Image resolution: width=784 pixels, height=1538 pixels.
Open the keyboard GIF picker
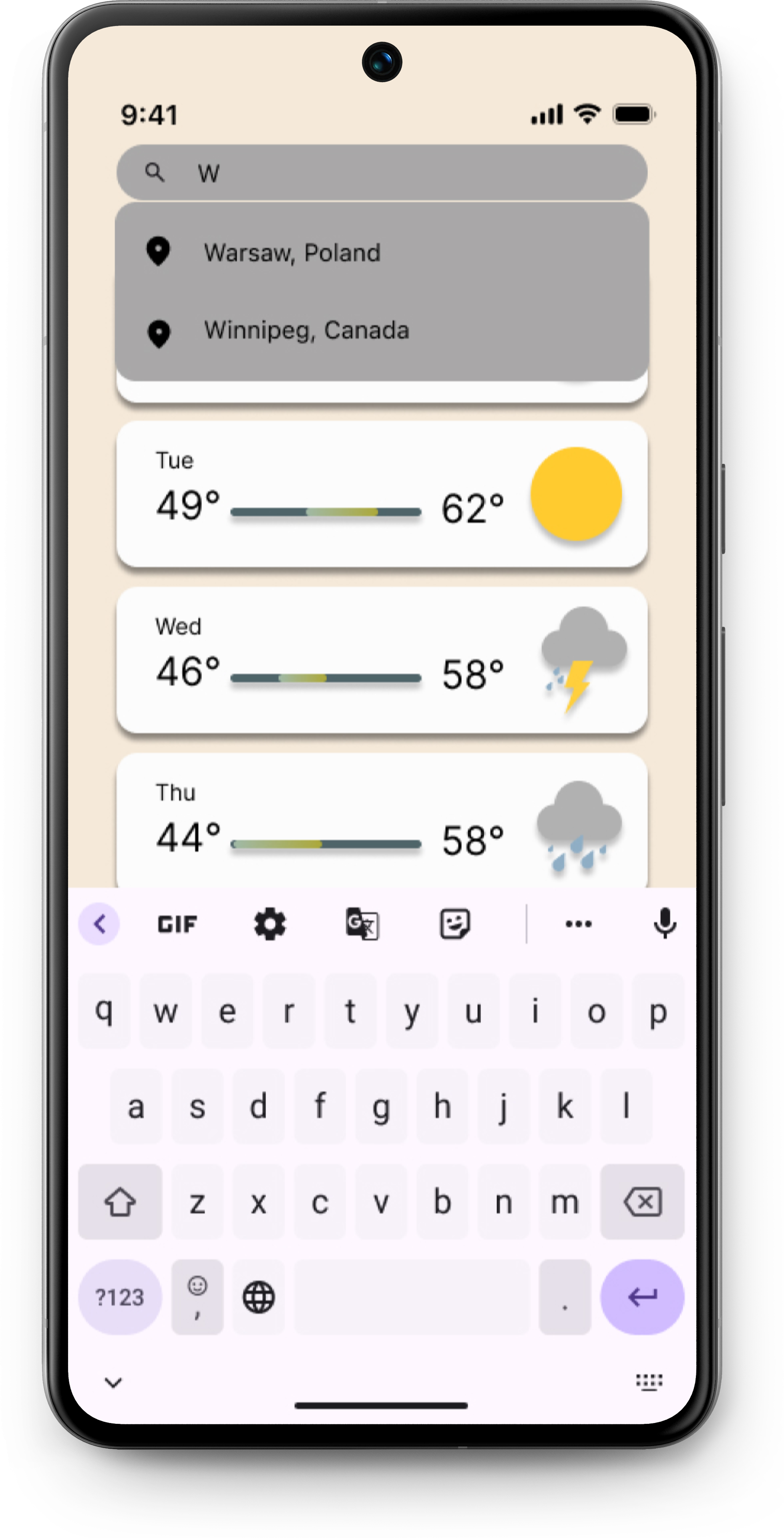(177, 924)
